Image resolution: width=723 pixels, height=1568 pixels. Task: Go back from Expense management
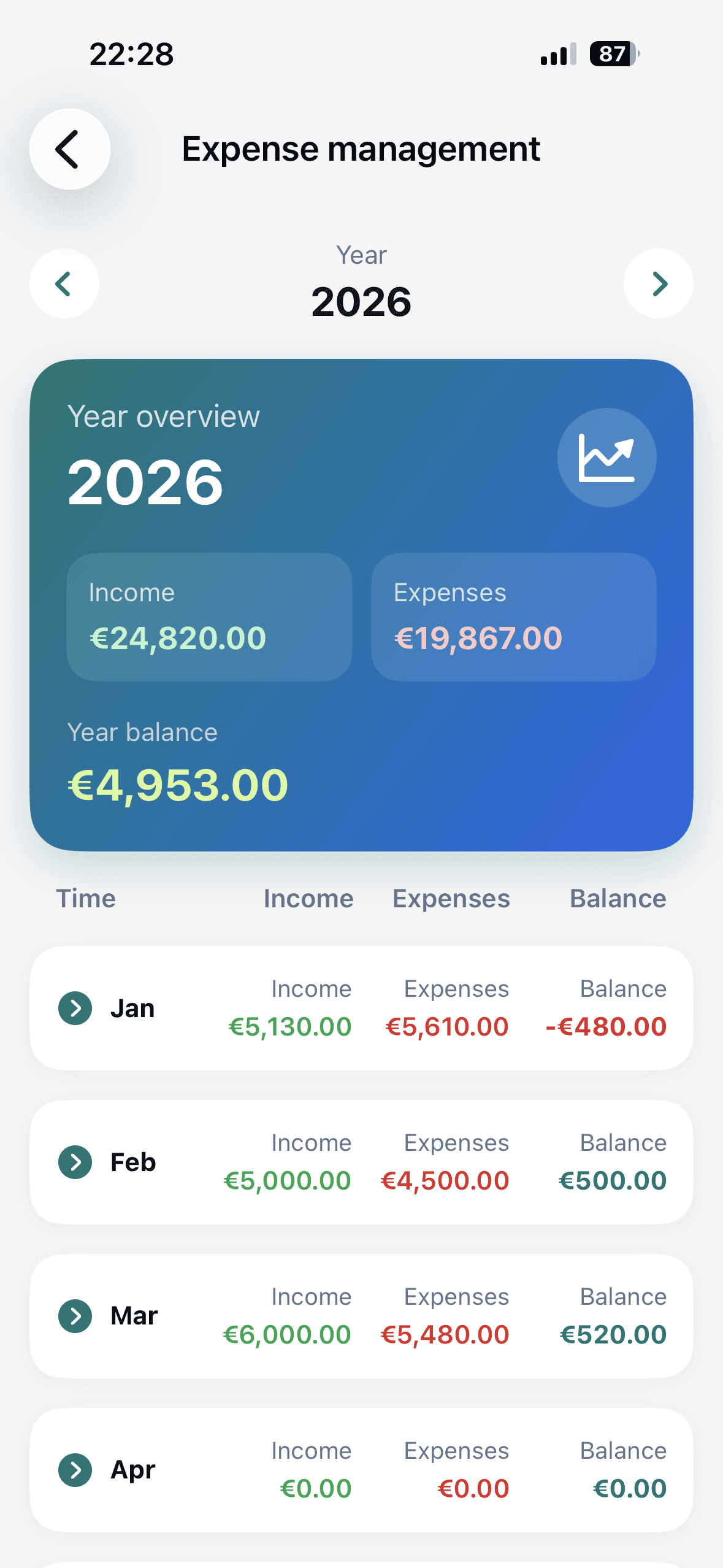tap(70, 149)
